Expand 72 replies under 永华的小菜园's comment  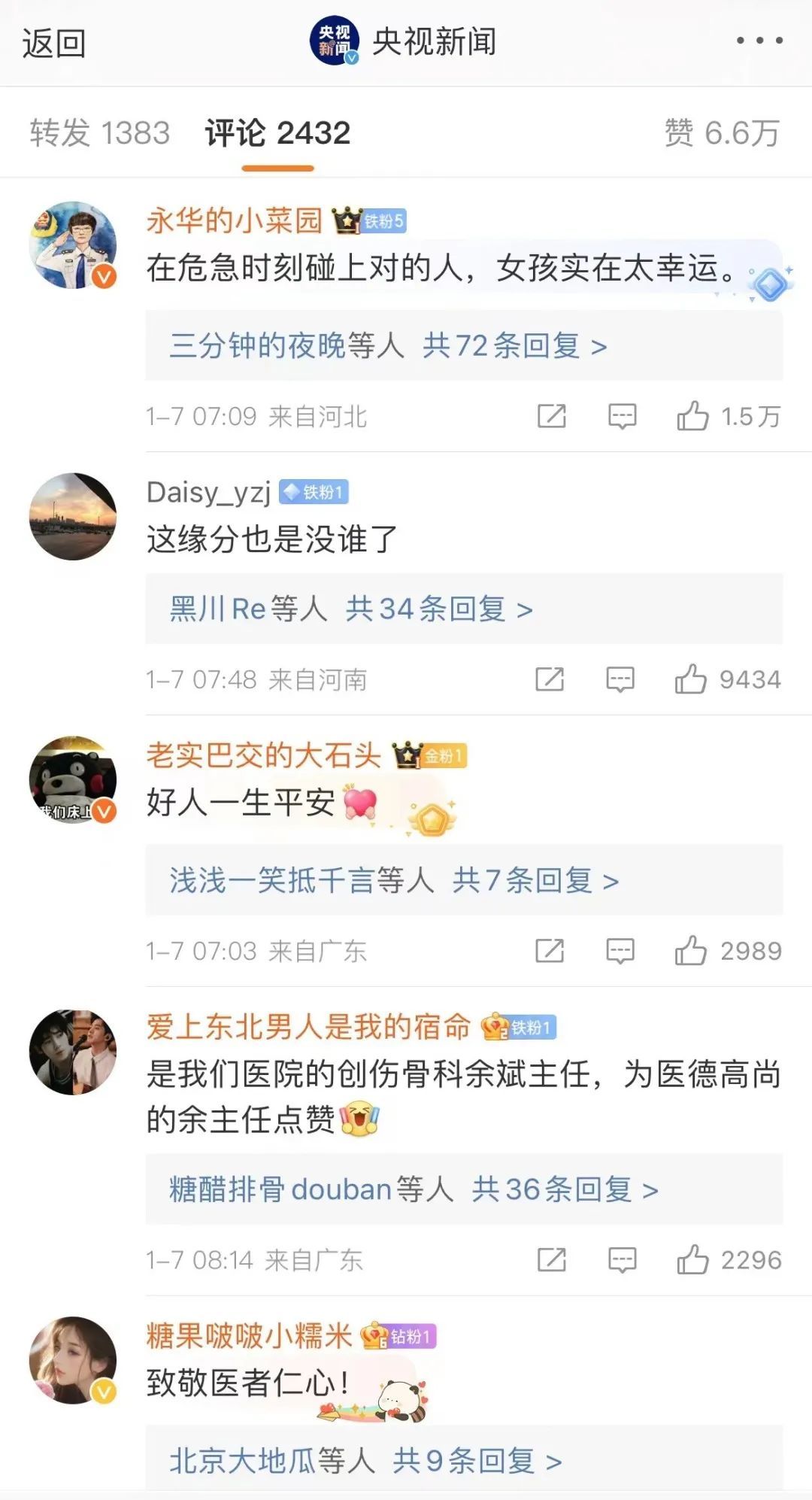pos(388,346)
